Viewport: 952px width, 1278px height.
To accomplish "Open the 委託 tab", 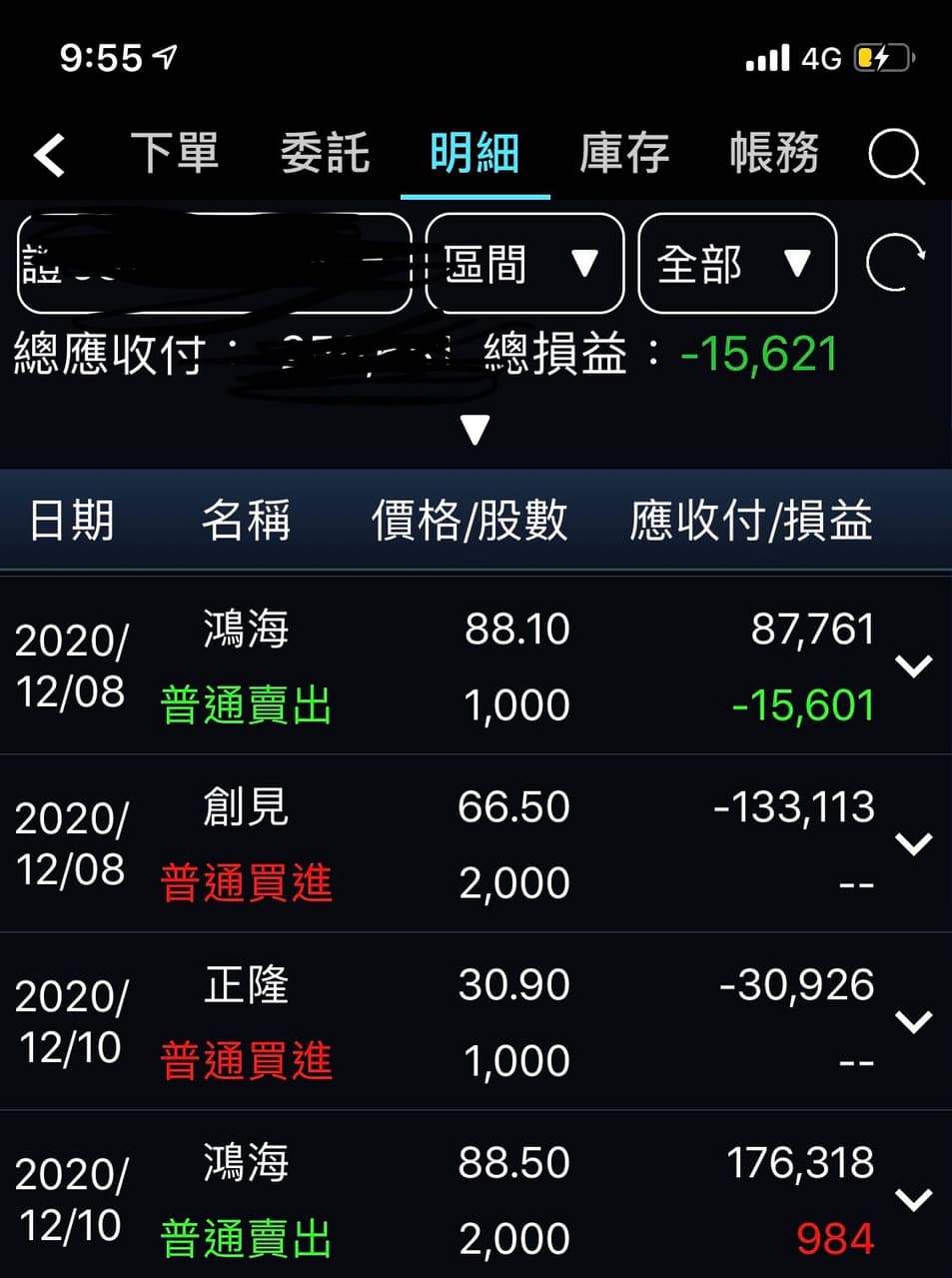I will (325, 155).
